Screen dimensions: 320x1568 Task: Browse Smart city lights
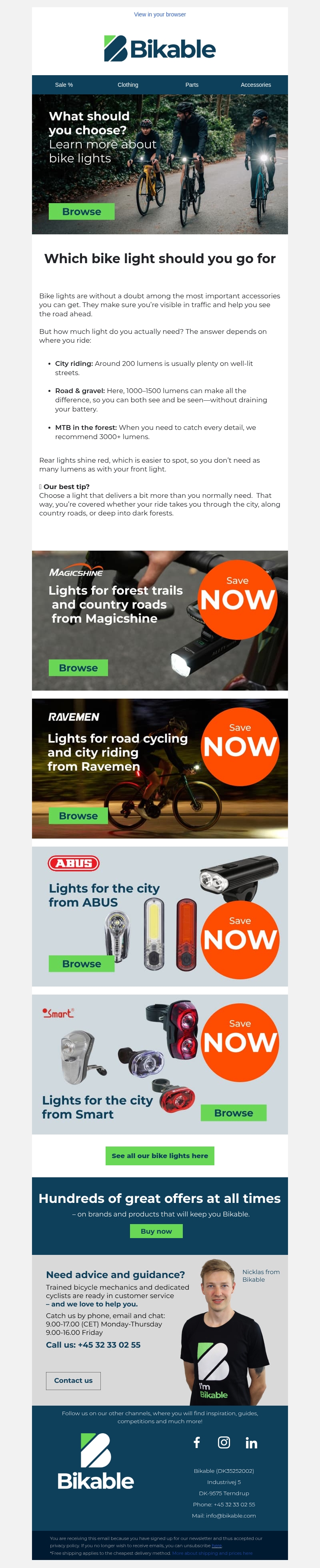pyautogui.click(x=234, y=1113)
